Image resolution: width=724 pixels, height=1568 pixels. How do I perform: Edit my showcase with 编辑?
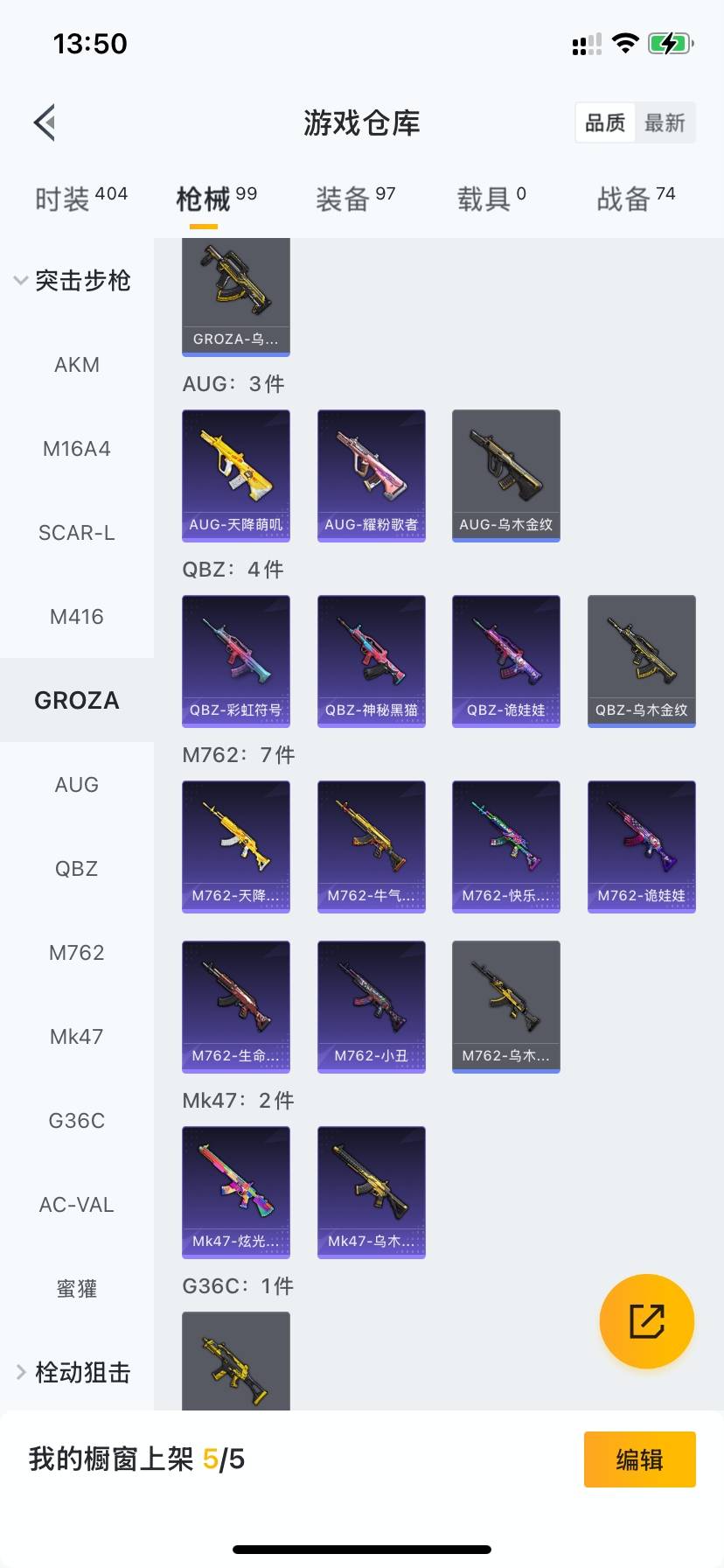[639, 1459]
